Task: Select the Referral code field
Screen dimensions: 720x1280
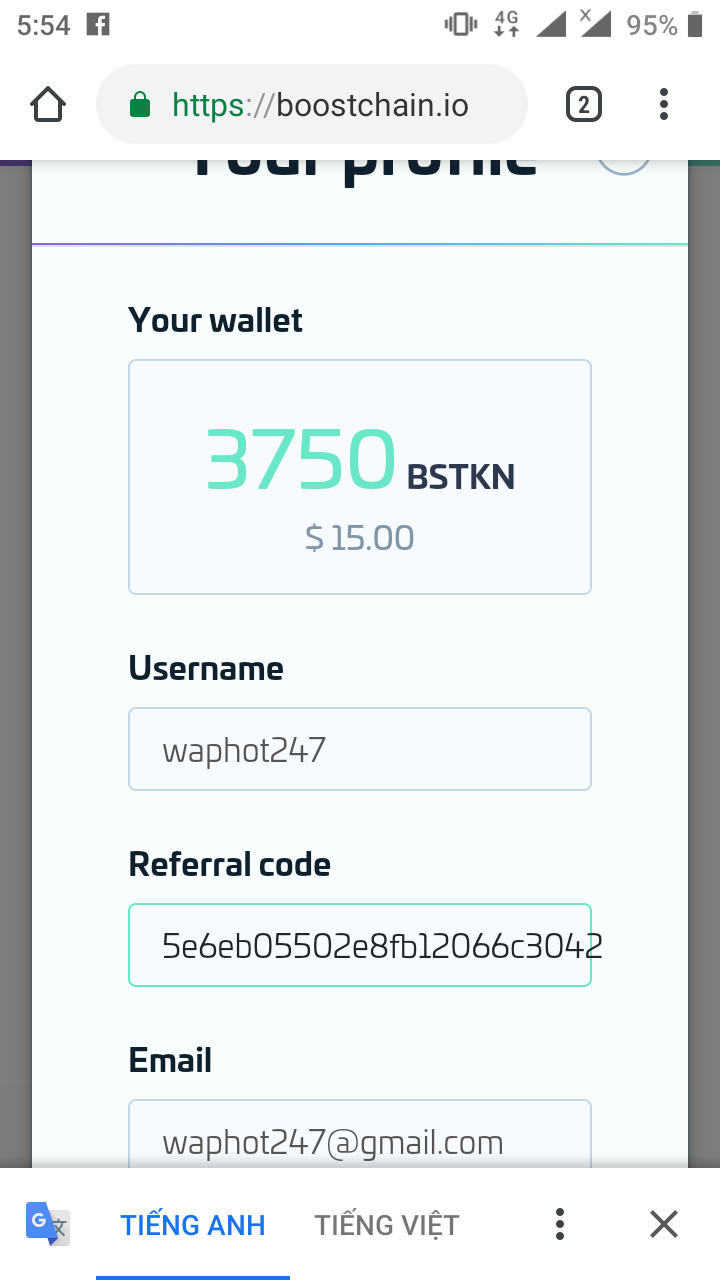Action: (x=360, y=945)
